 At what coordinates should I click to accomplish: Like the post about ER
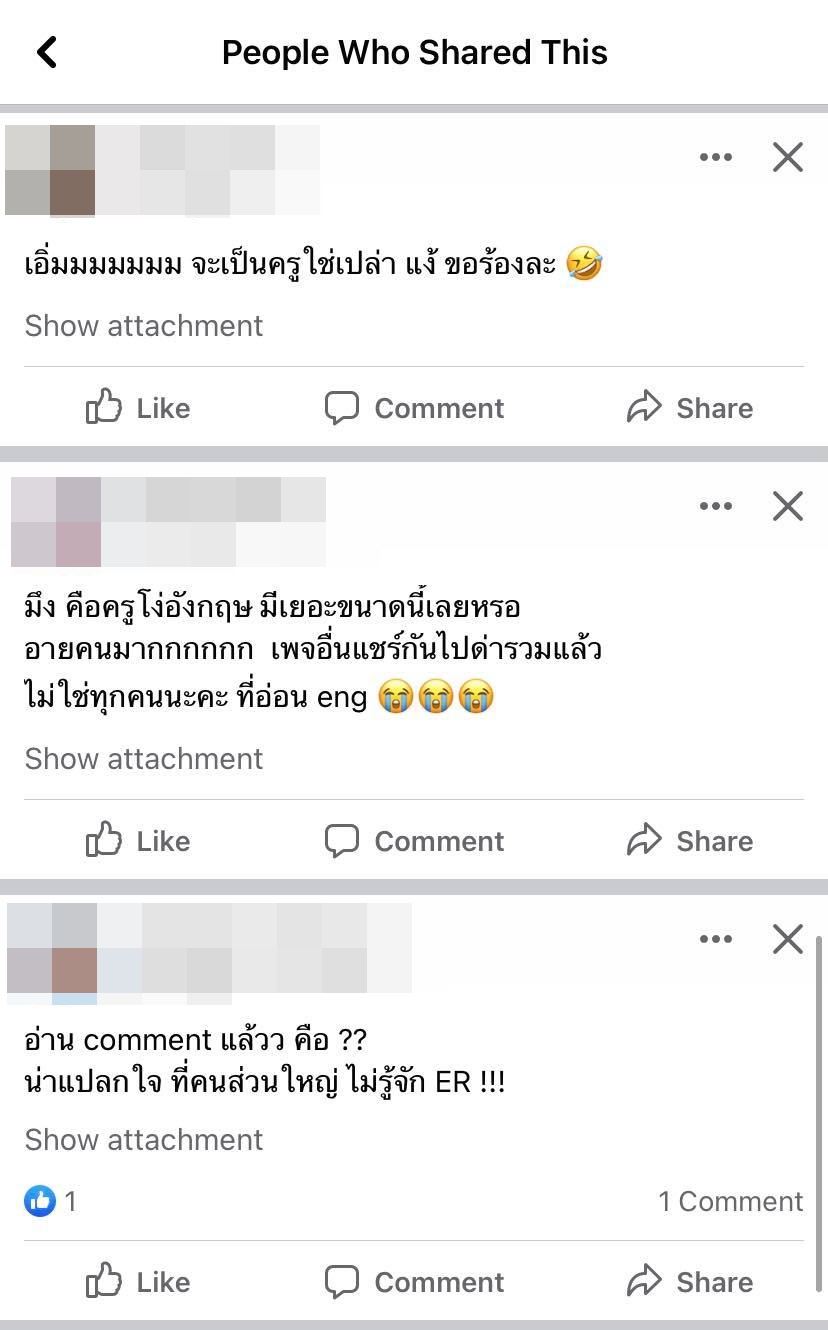click(138, 1282)
